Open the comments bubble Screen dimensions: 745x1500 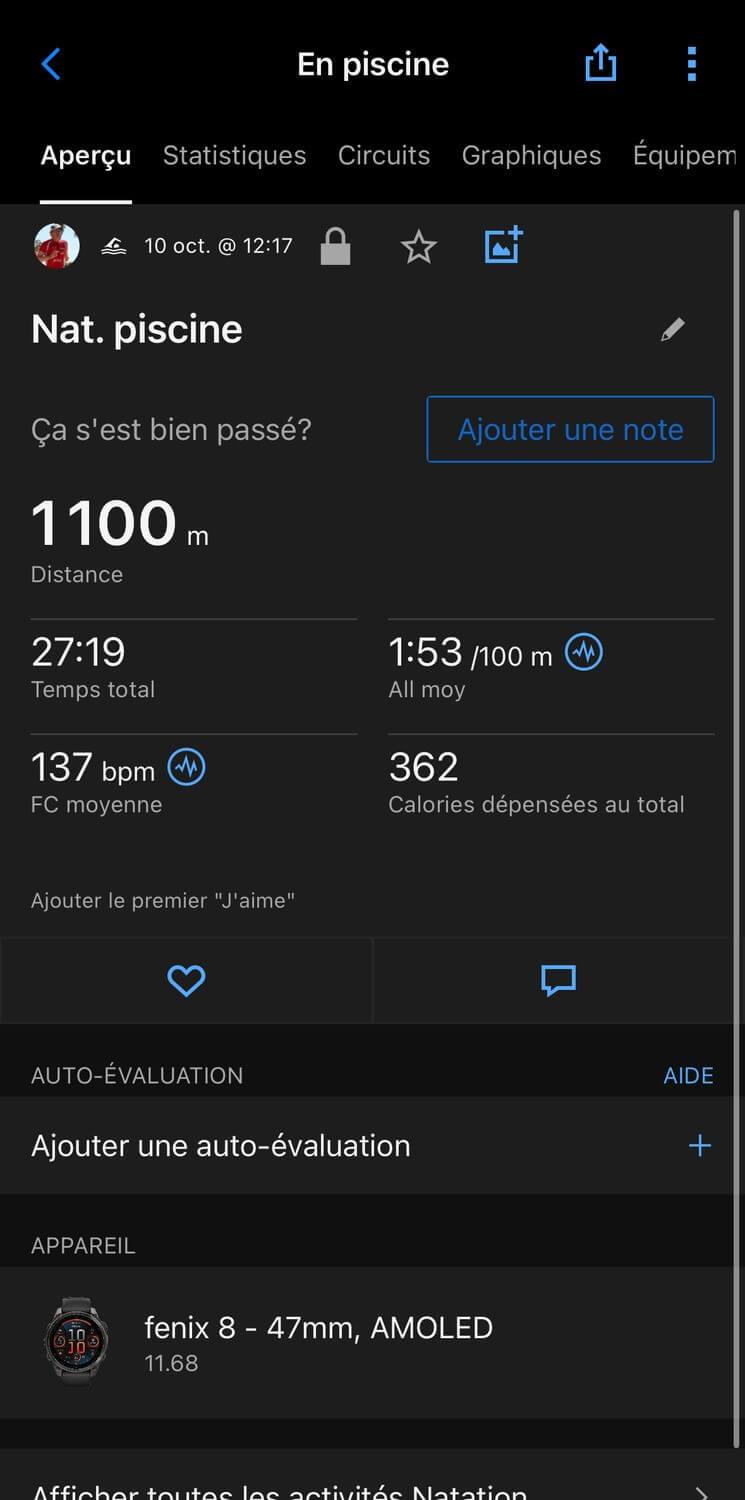(x=558, y=980)
